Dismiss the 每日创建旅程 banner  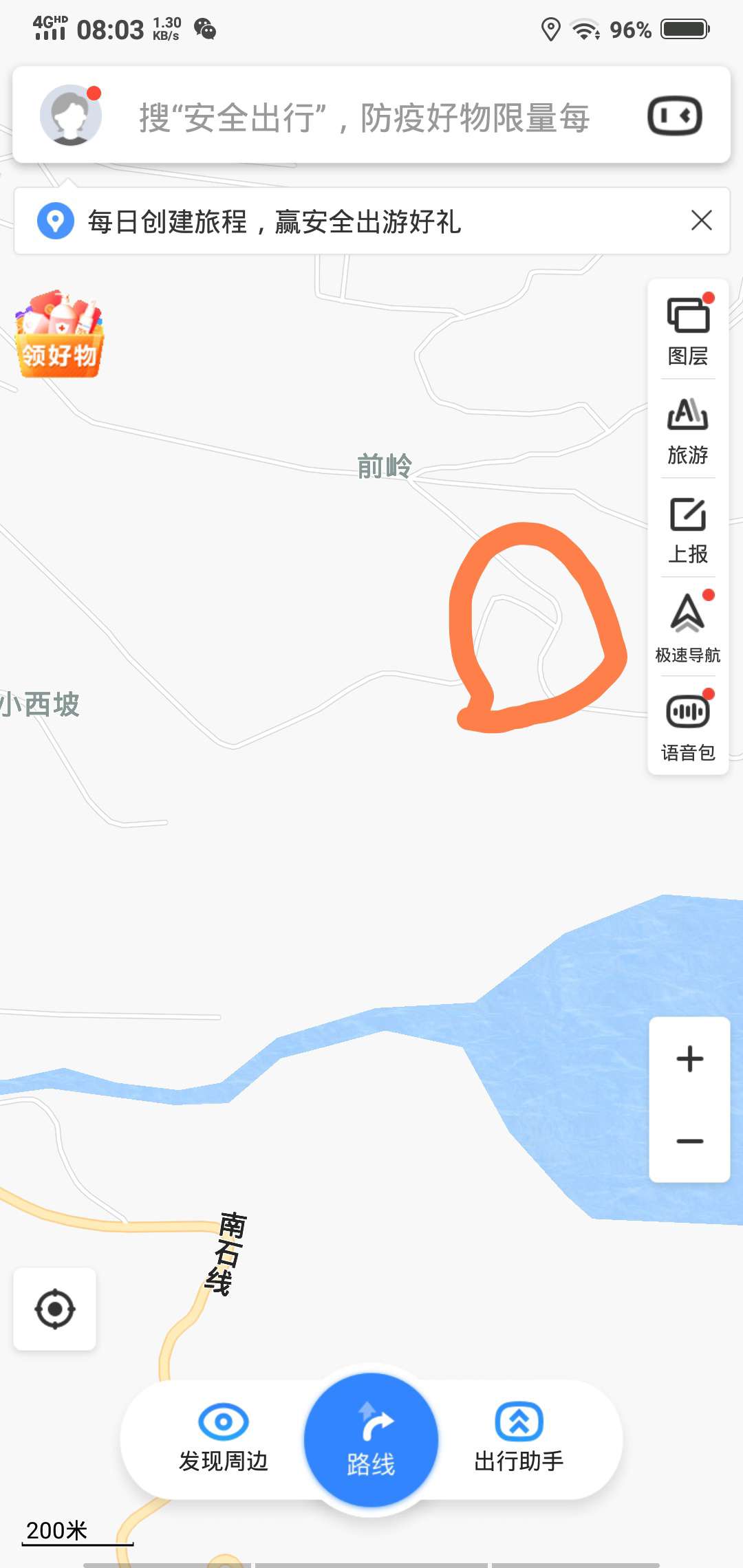pos(701,221)
